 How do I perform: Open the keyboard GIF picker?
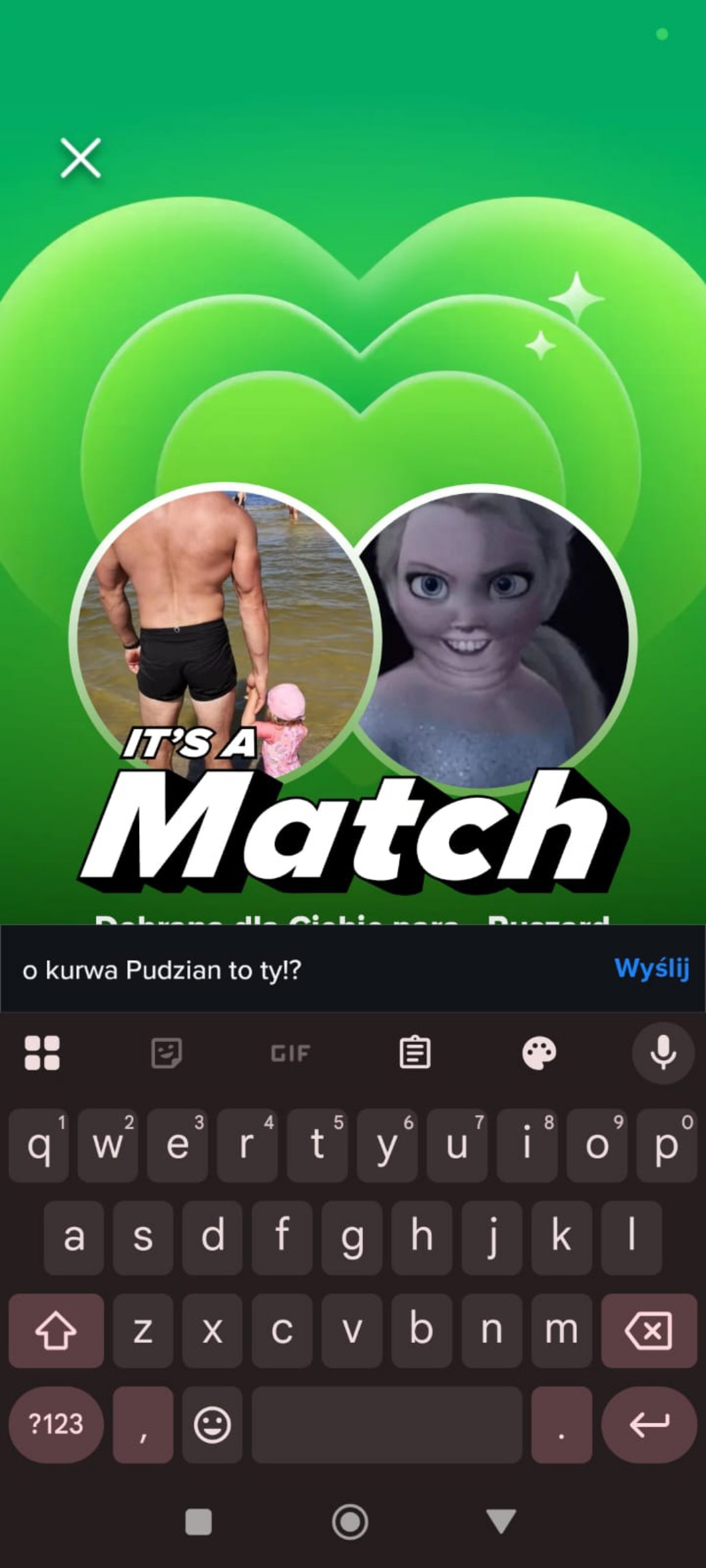tap(290, 1053)
